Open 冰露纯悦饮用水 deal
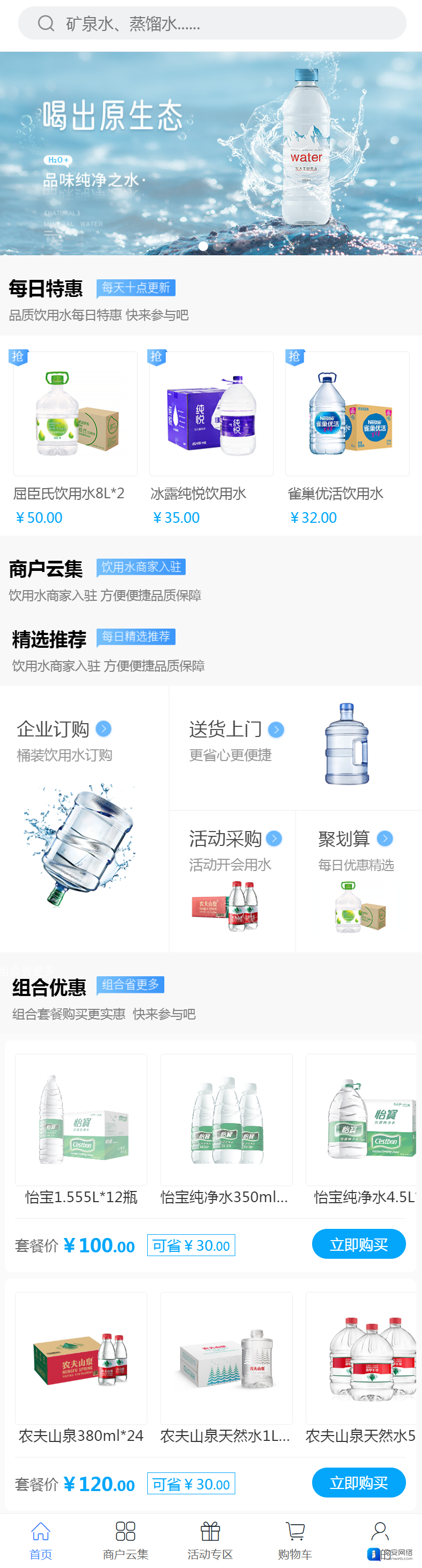Viewport: 422px width, 1568px height. coord(211,414)
